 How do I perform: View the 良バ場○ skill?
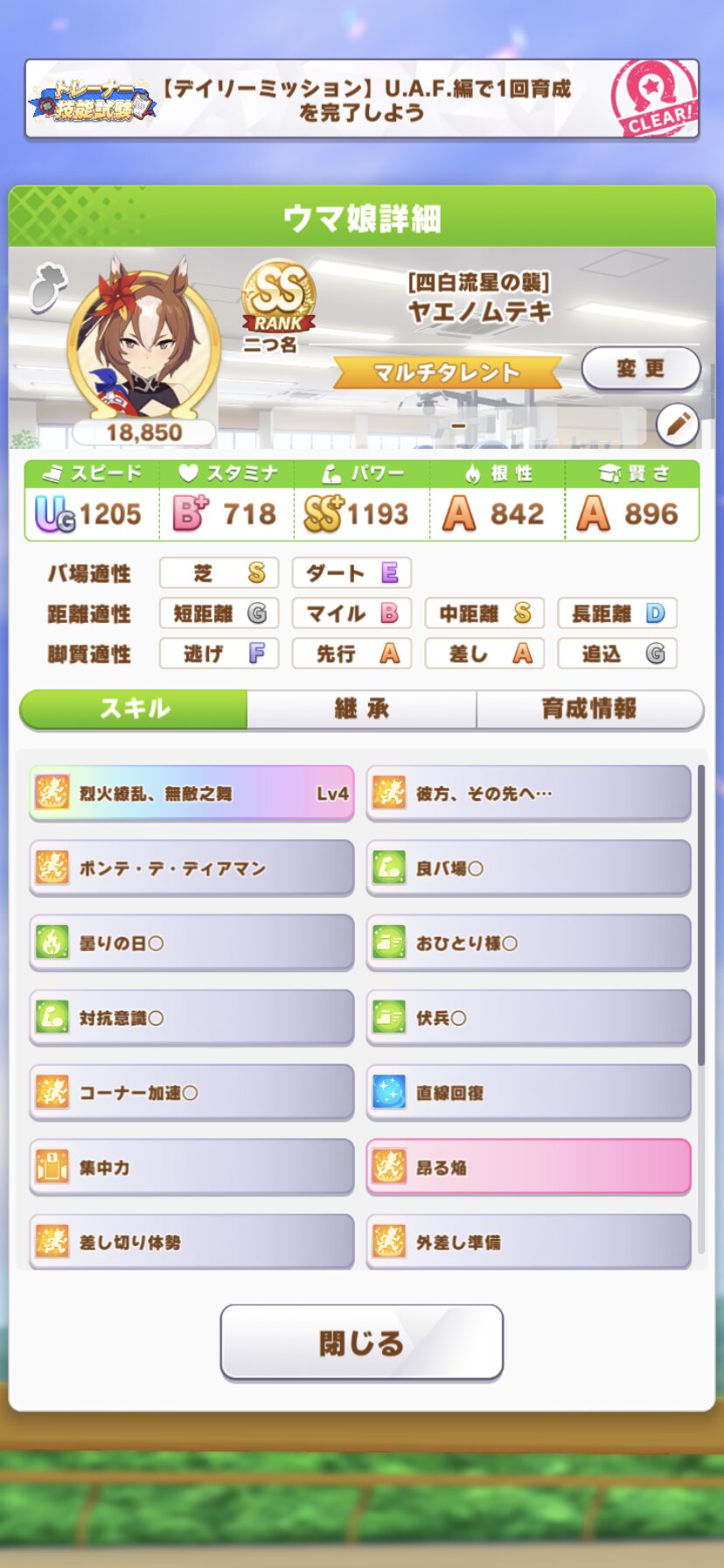click(528, 868)
